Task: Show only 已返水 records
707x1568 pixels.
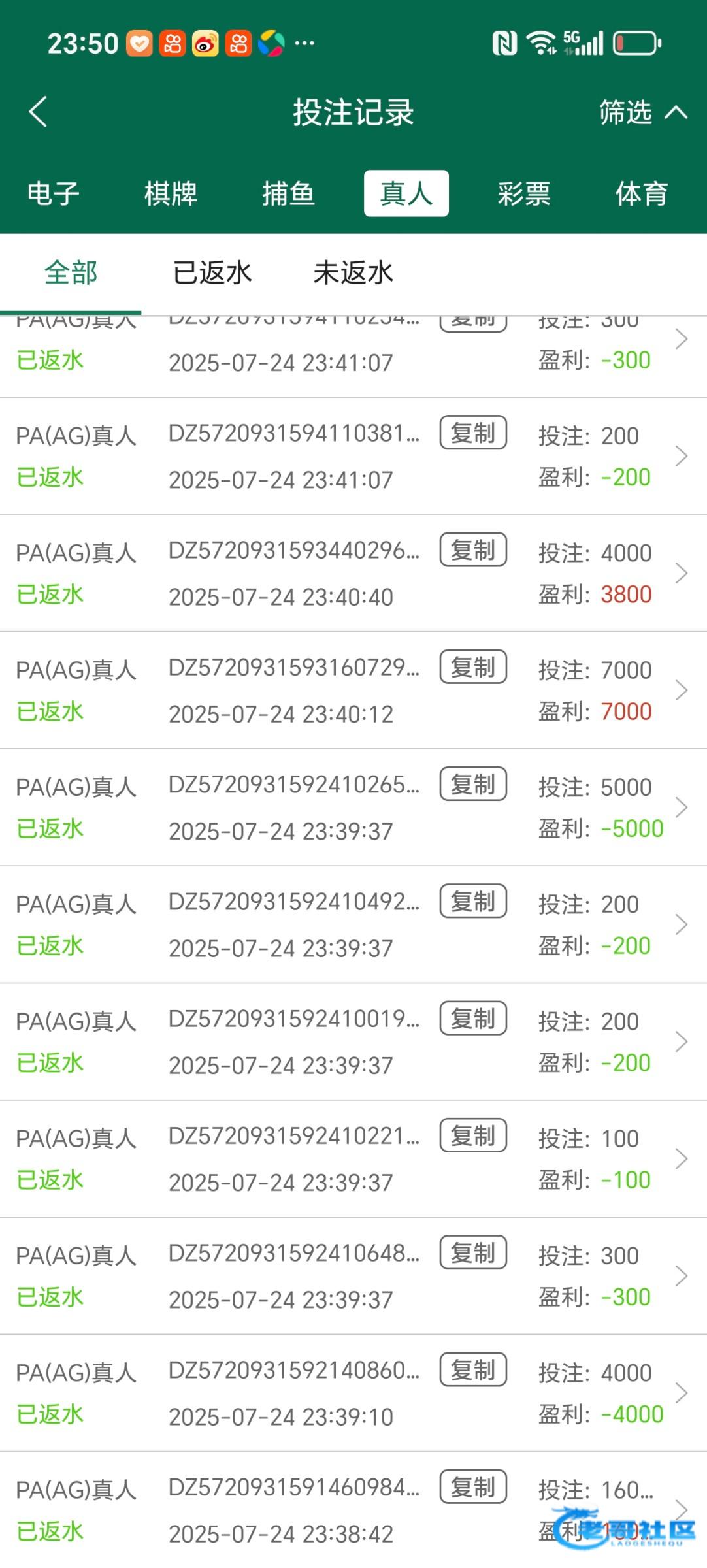Action: 212,272
